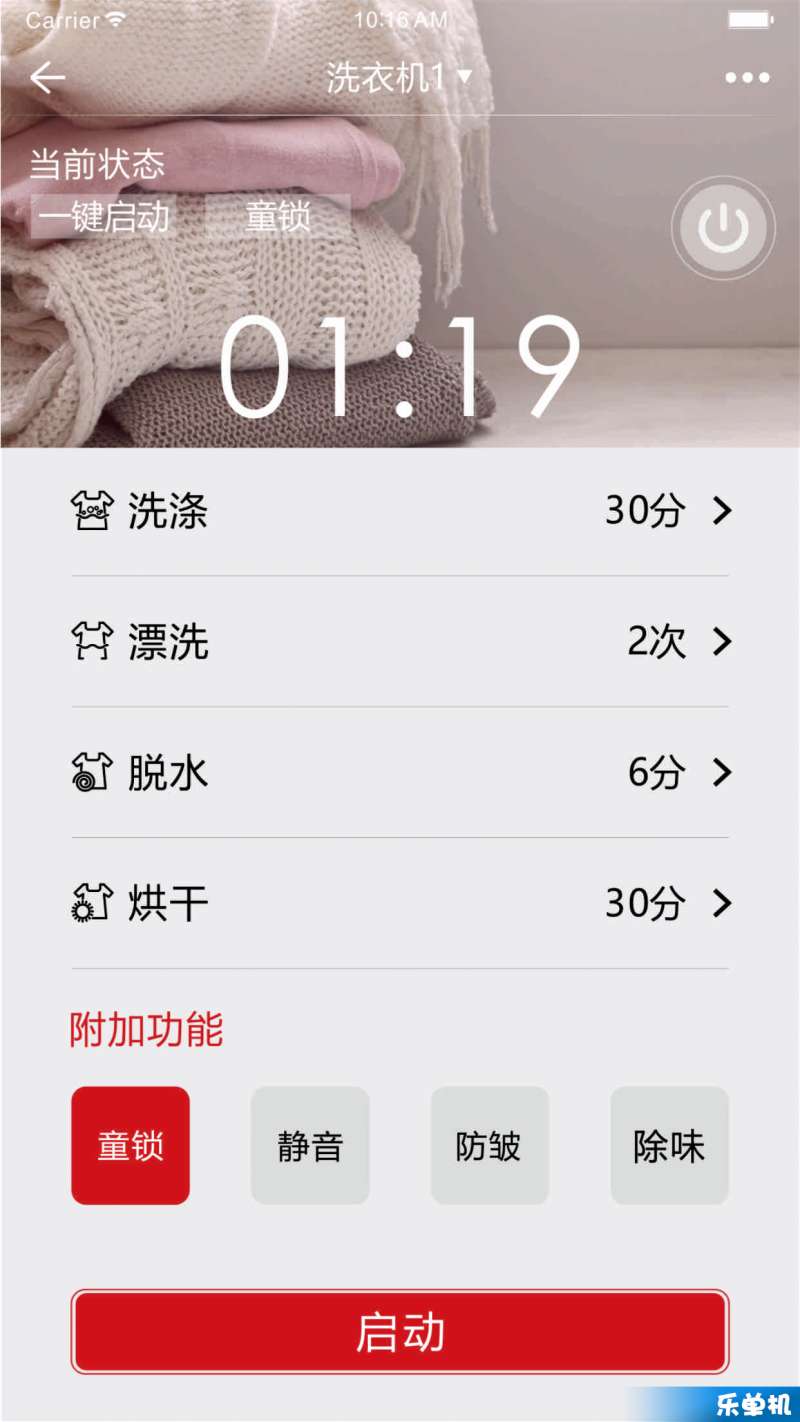Image resolution: width=800 pixels, height=1422 pixels.
Task: Enable the 除味 function
Action: [x=669, y=1146]
